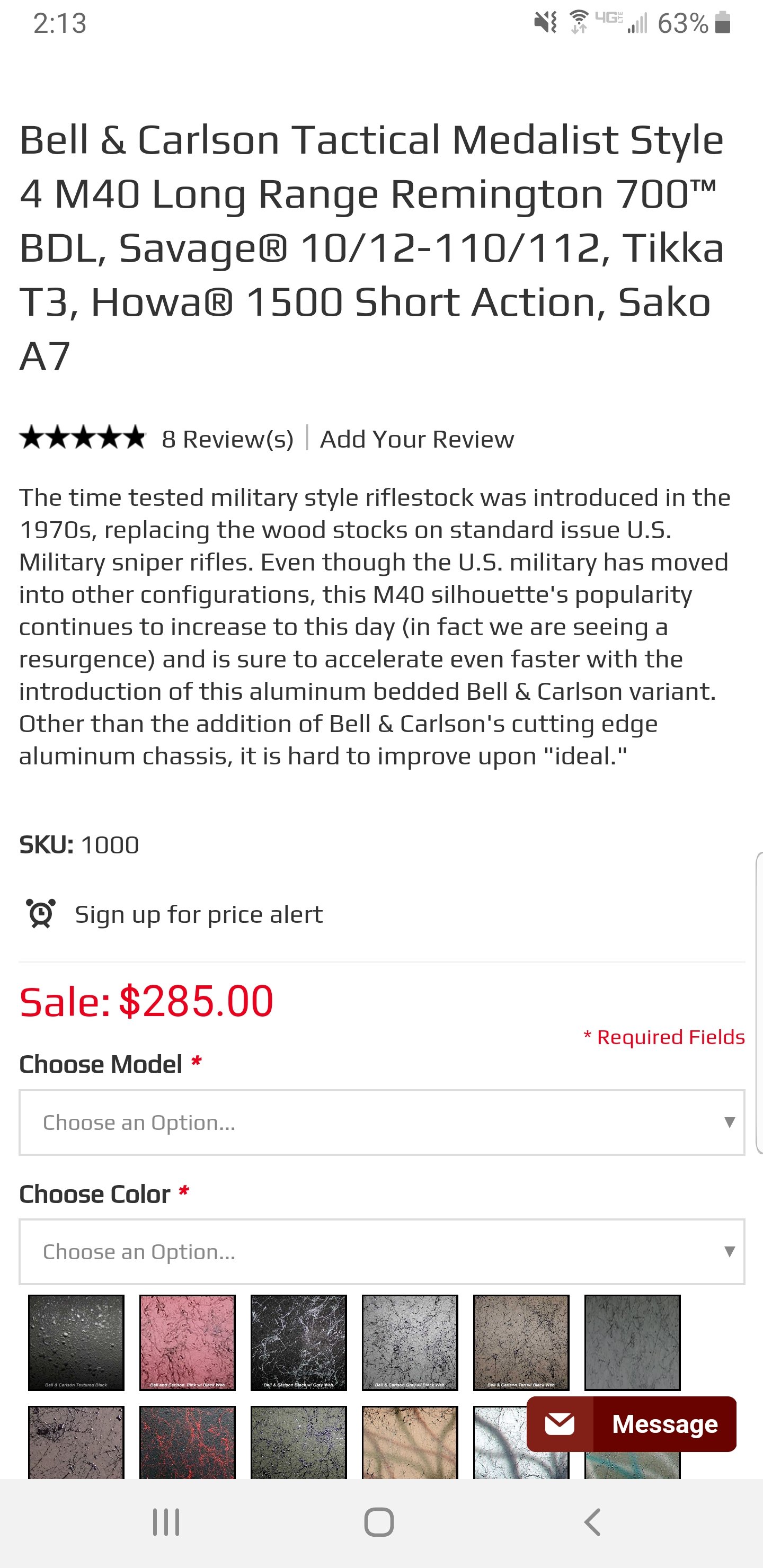The width and height of the screenshot is (763, 1568).
Task: Select the Pink w/ Black Web swatch
Action: 188,1343
